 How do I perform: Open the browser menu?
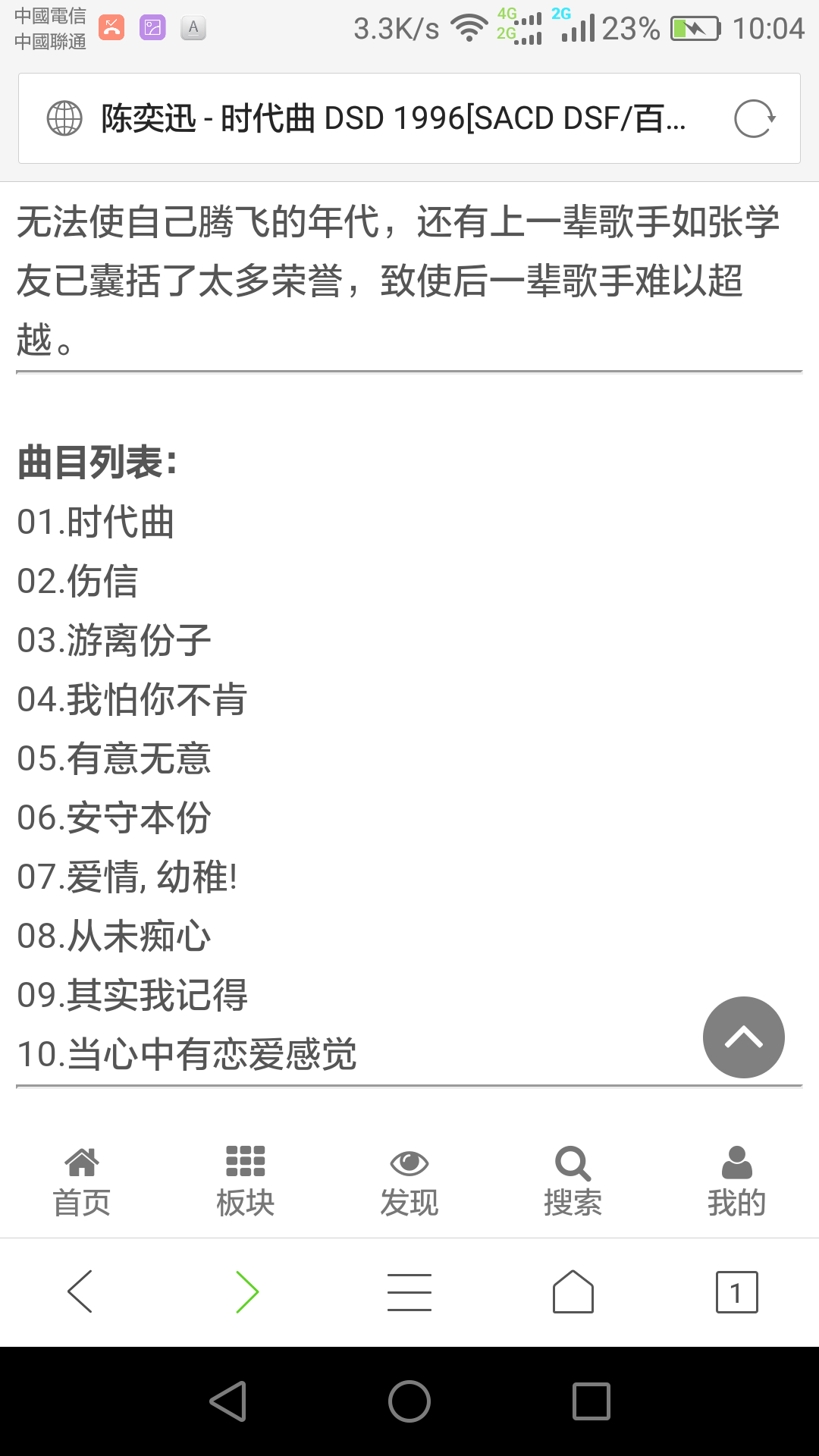tap(409, 1291)
